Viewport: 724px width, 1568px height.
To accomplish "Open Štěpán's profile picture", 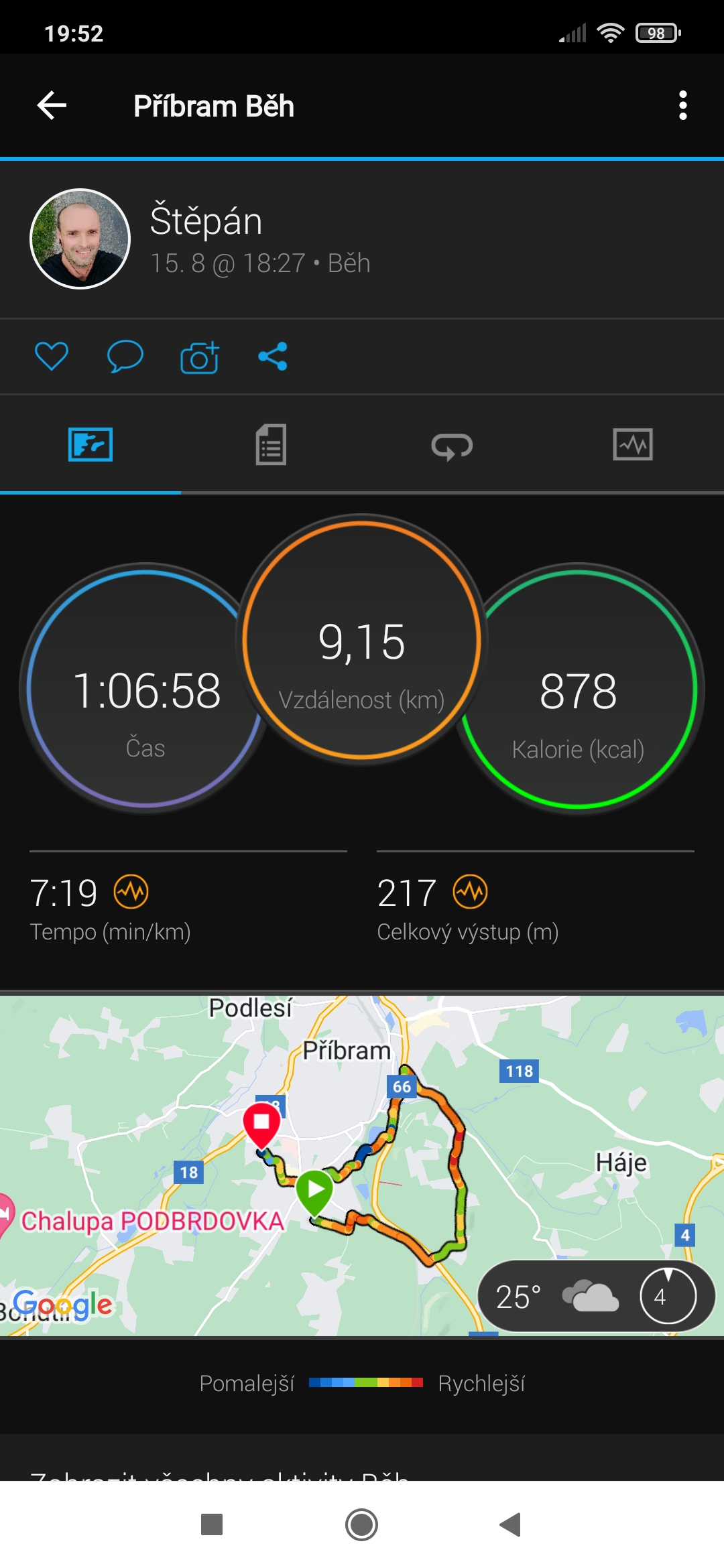I will (80, 239).
